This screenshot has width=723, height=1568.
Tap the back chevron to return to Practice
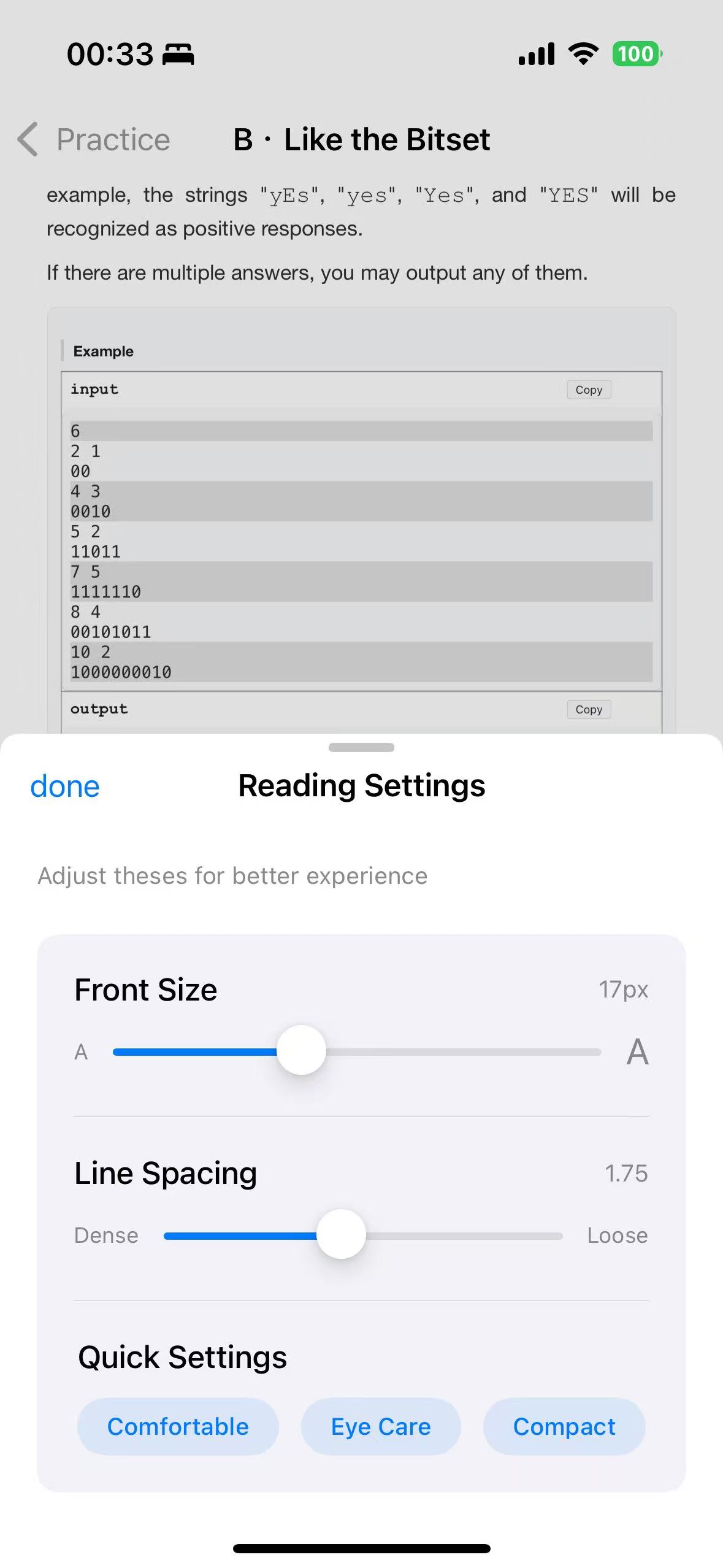pos(27,139)
